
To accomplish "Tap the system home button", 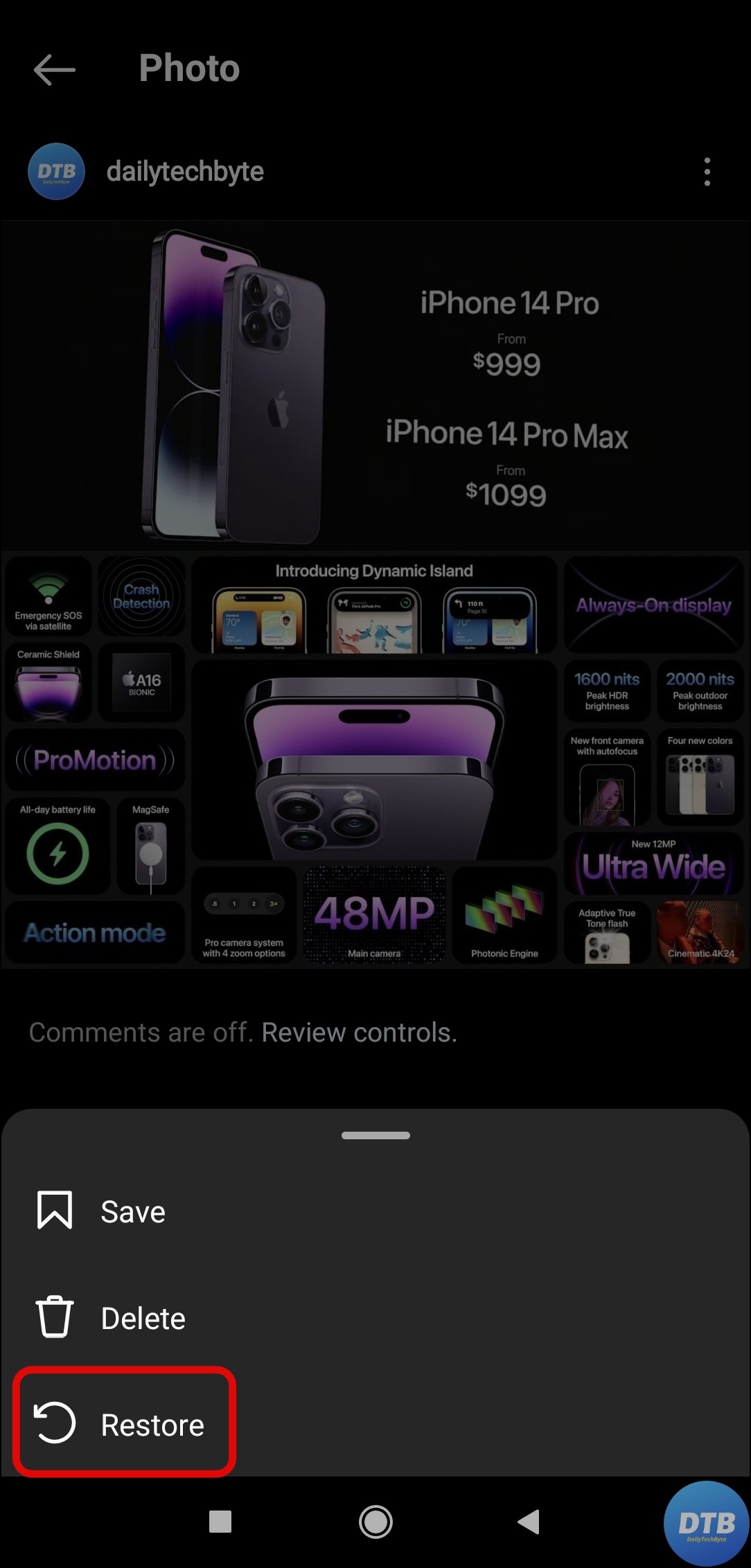I will coord(375,1522).
